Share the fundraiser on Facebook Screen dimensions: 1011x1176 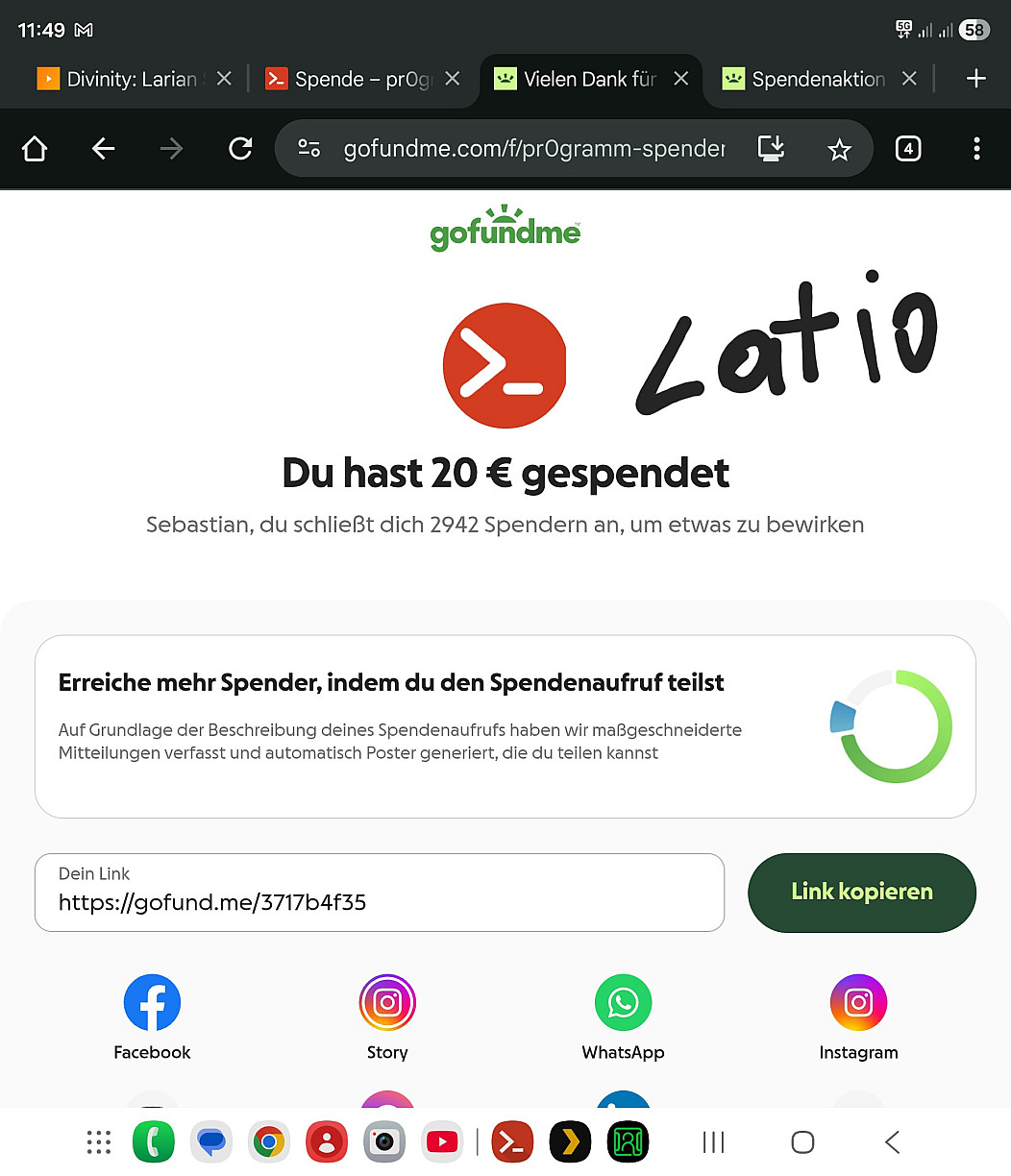152,1003
